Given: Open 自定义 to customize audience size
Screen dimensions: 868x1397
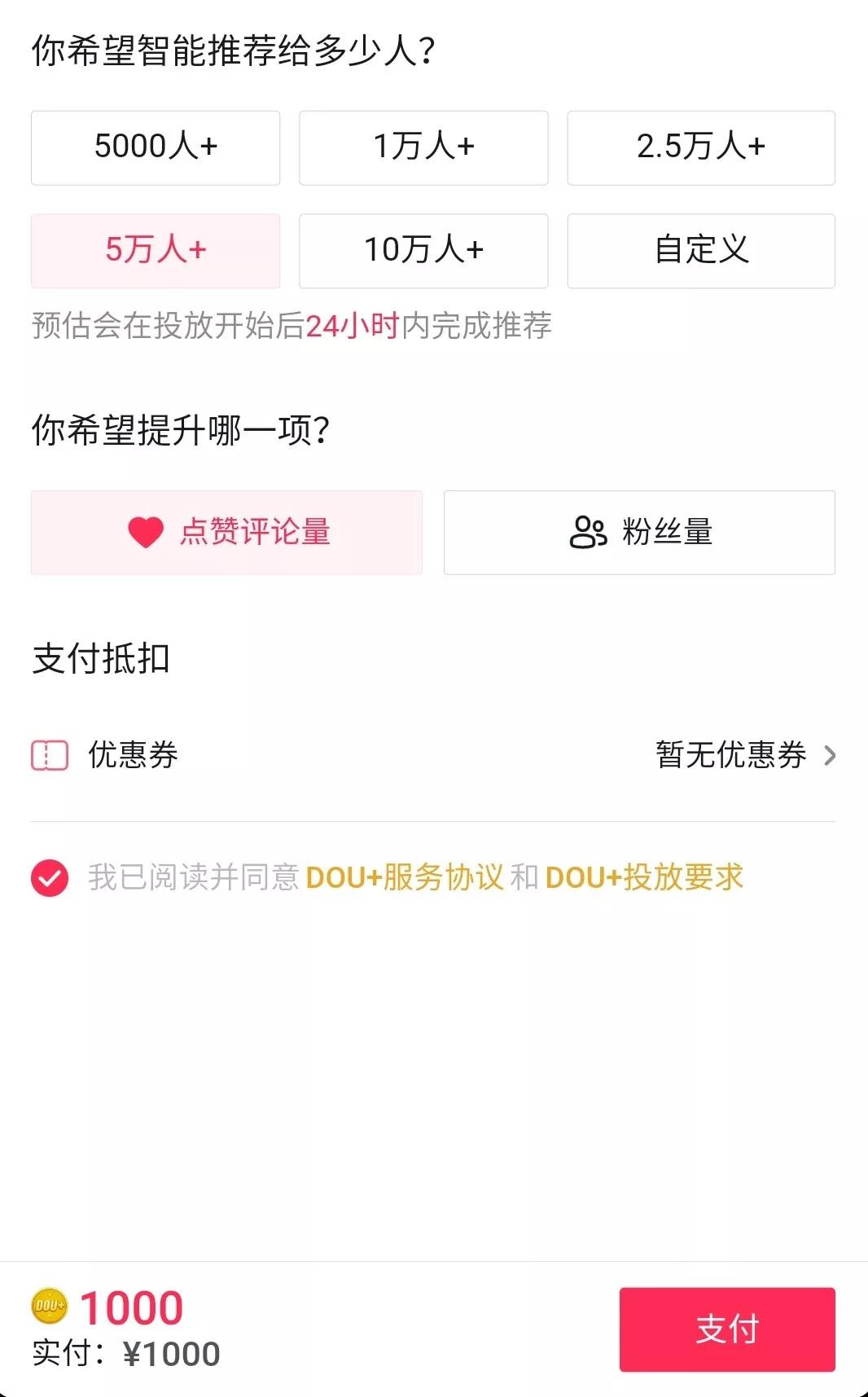Looking at the screenshot, I should click(701, 251).
